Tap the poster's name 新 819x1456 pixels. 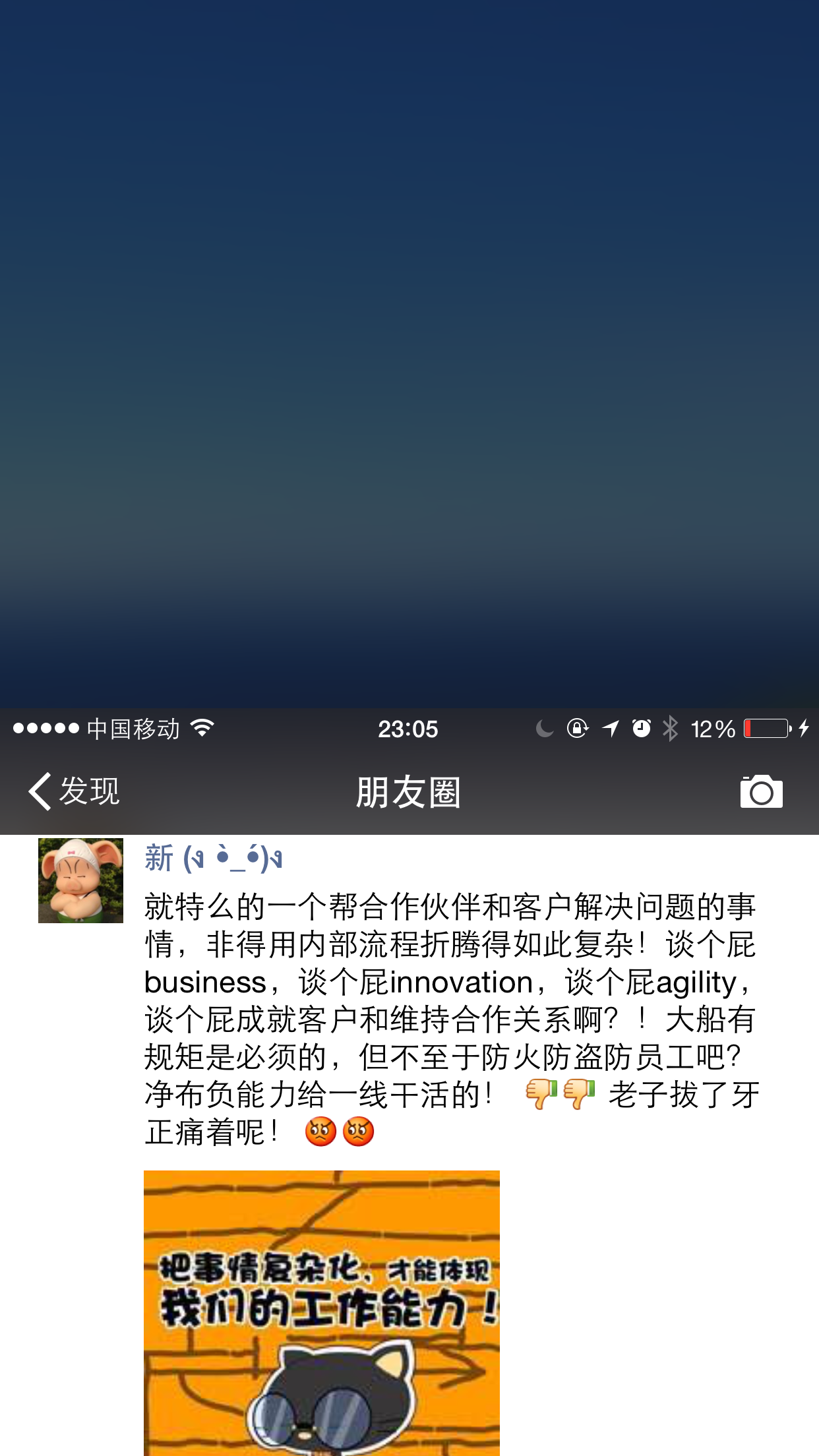(213, 858)
